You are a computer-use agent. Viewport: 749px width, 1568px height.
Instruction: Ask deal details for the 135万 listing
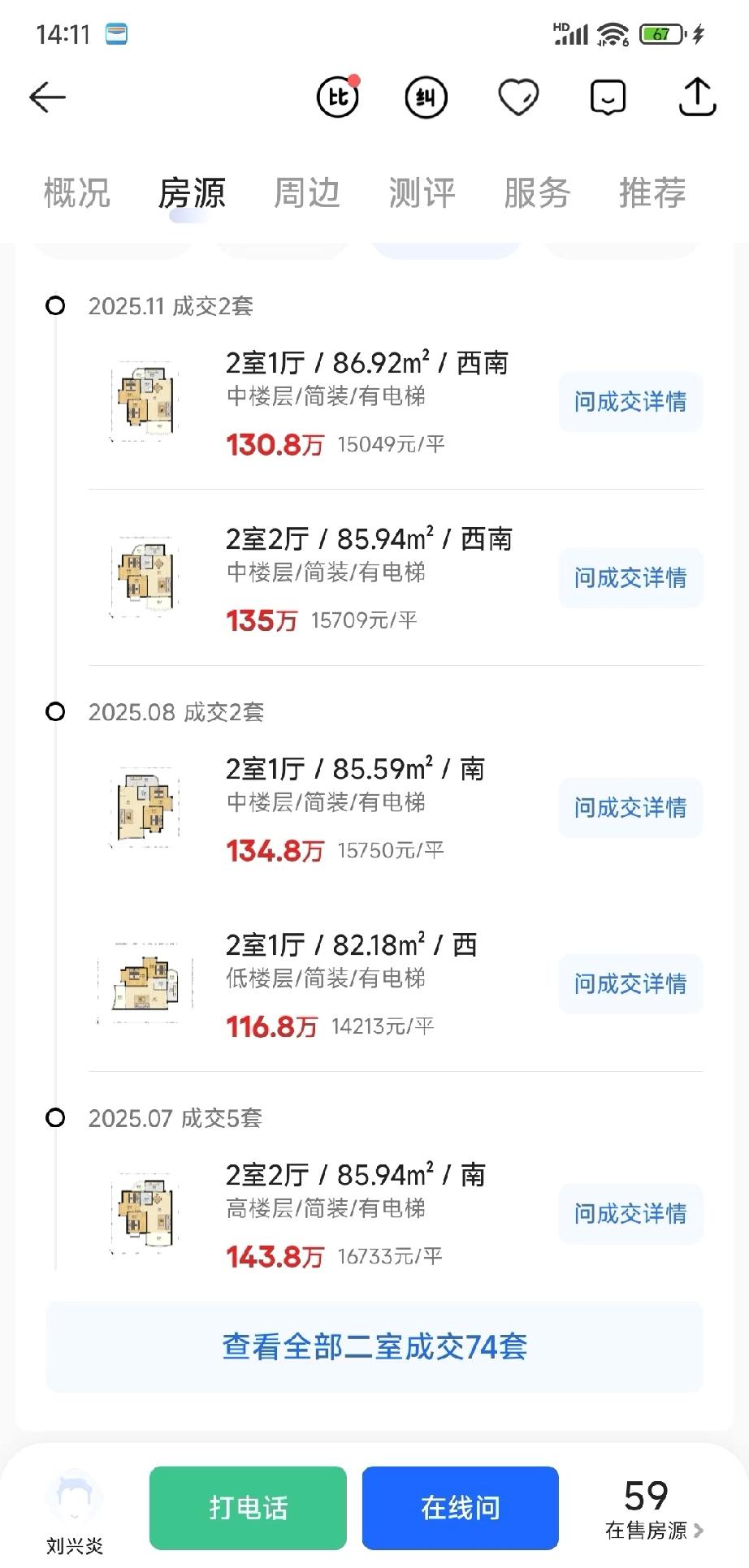click(630, 578)
